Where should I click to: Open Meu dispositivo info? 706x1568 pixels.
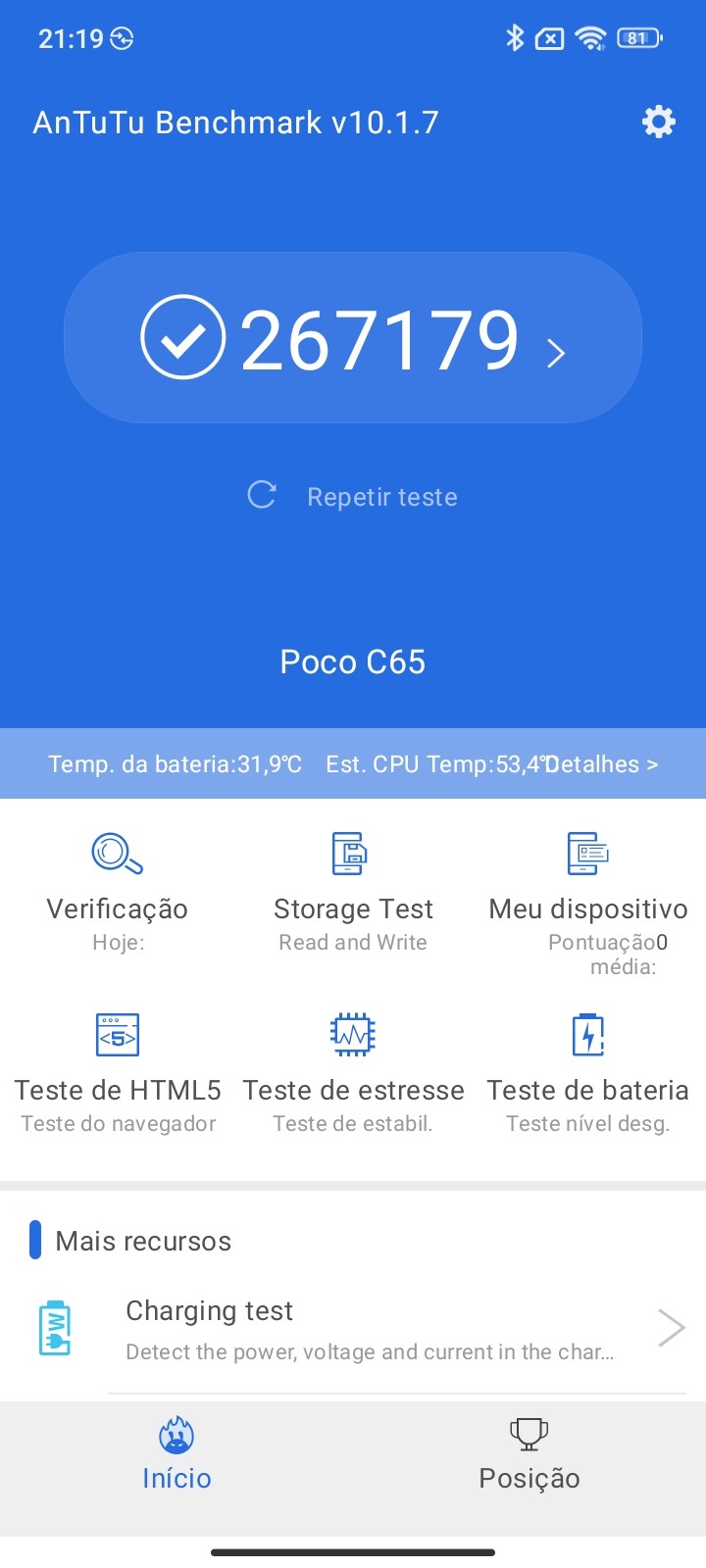click(x=588, y=887)
